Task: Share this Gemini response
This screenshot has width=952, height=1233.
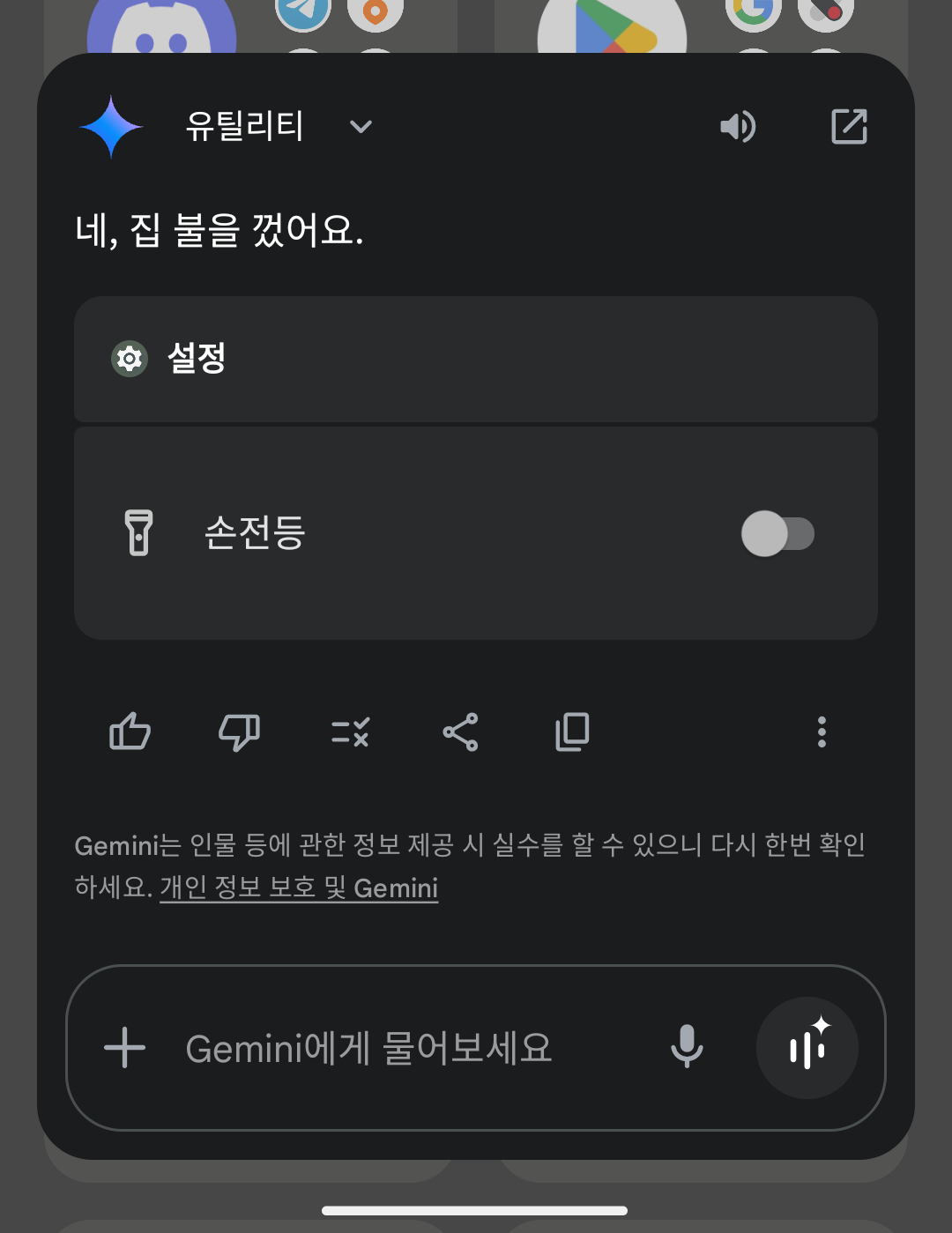Action: tap(460, 732)
